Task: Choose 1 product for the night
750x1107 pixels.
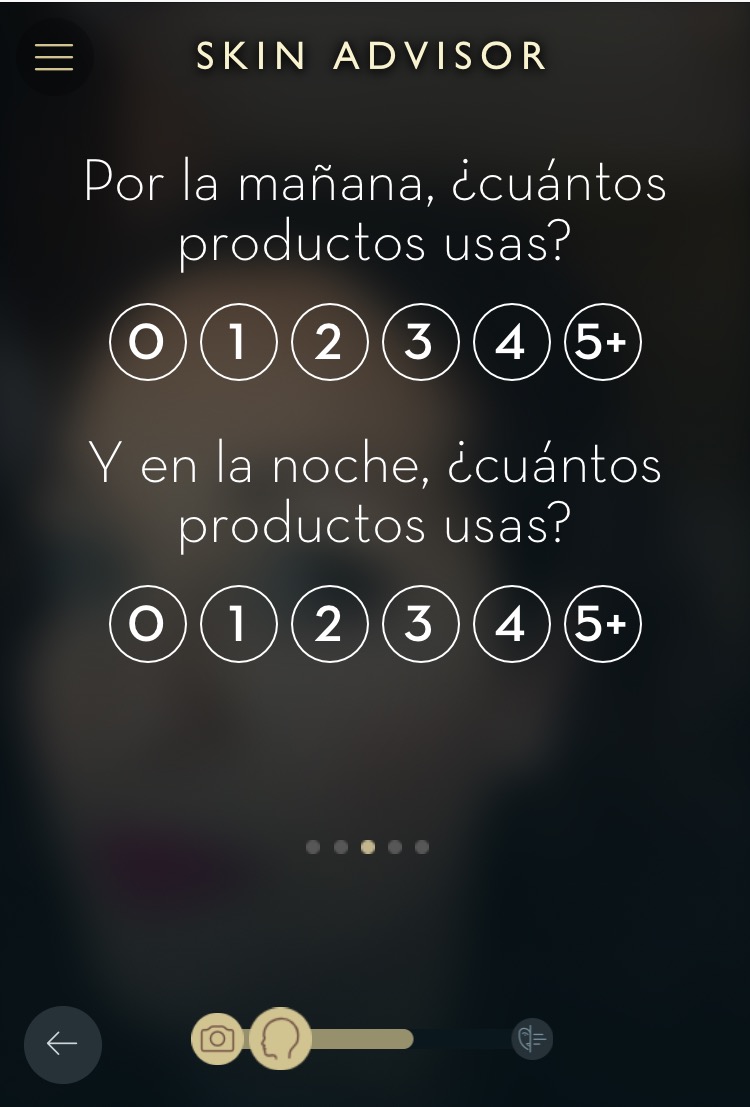Action: click(x=238, y=624)
